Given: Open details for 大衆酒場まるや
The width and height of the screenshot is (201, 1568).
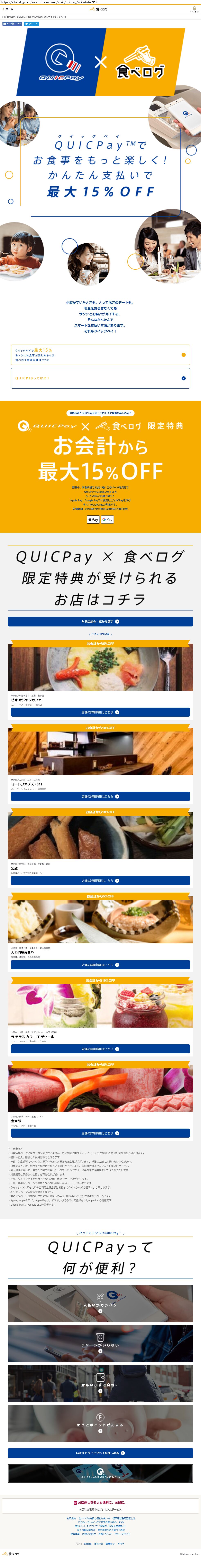Looking at the screenshot, I should (100, 965).
